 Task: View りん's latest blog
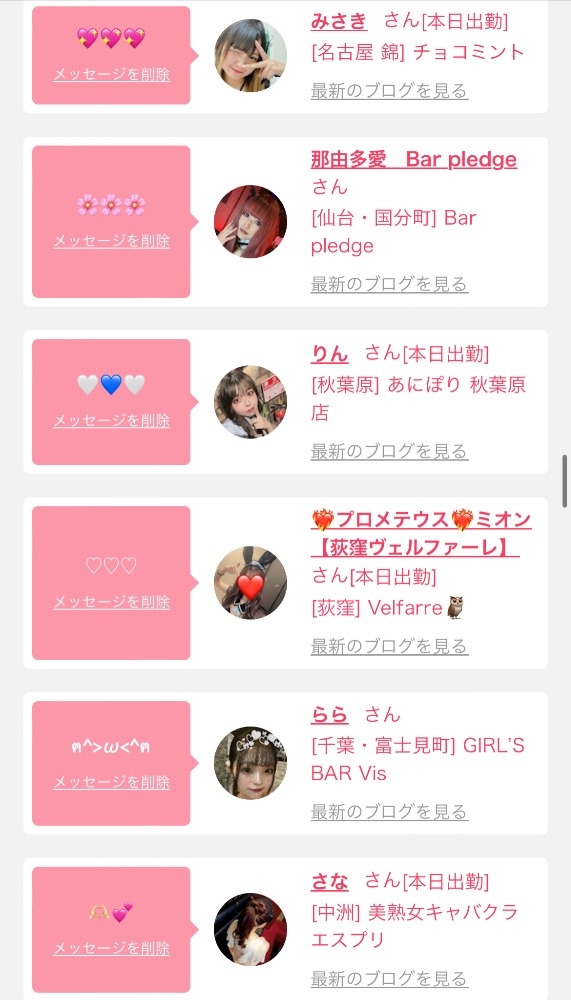pos(389,451)
